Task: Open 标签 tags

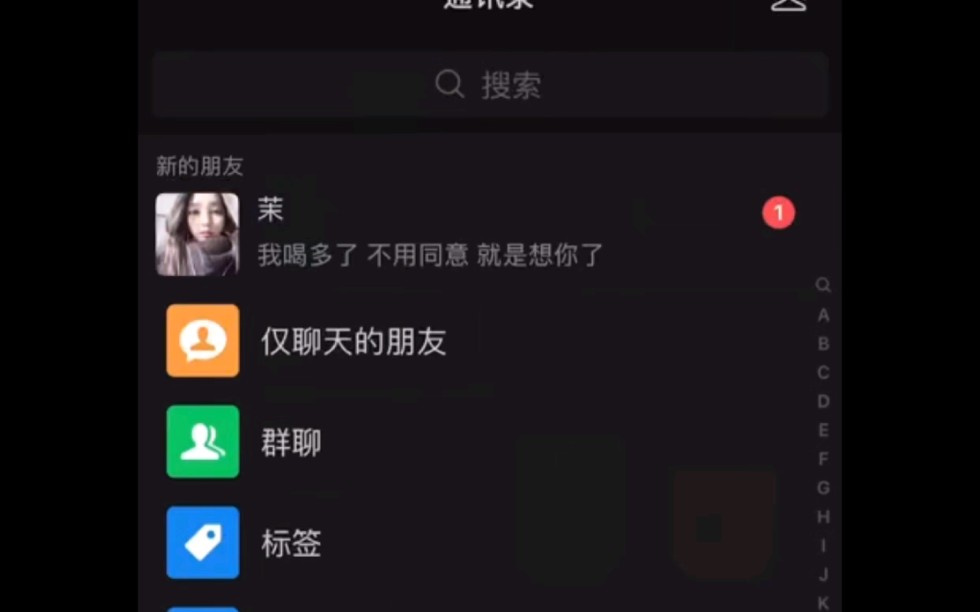Action: (x=290, y=543)
